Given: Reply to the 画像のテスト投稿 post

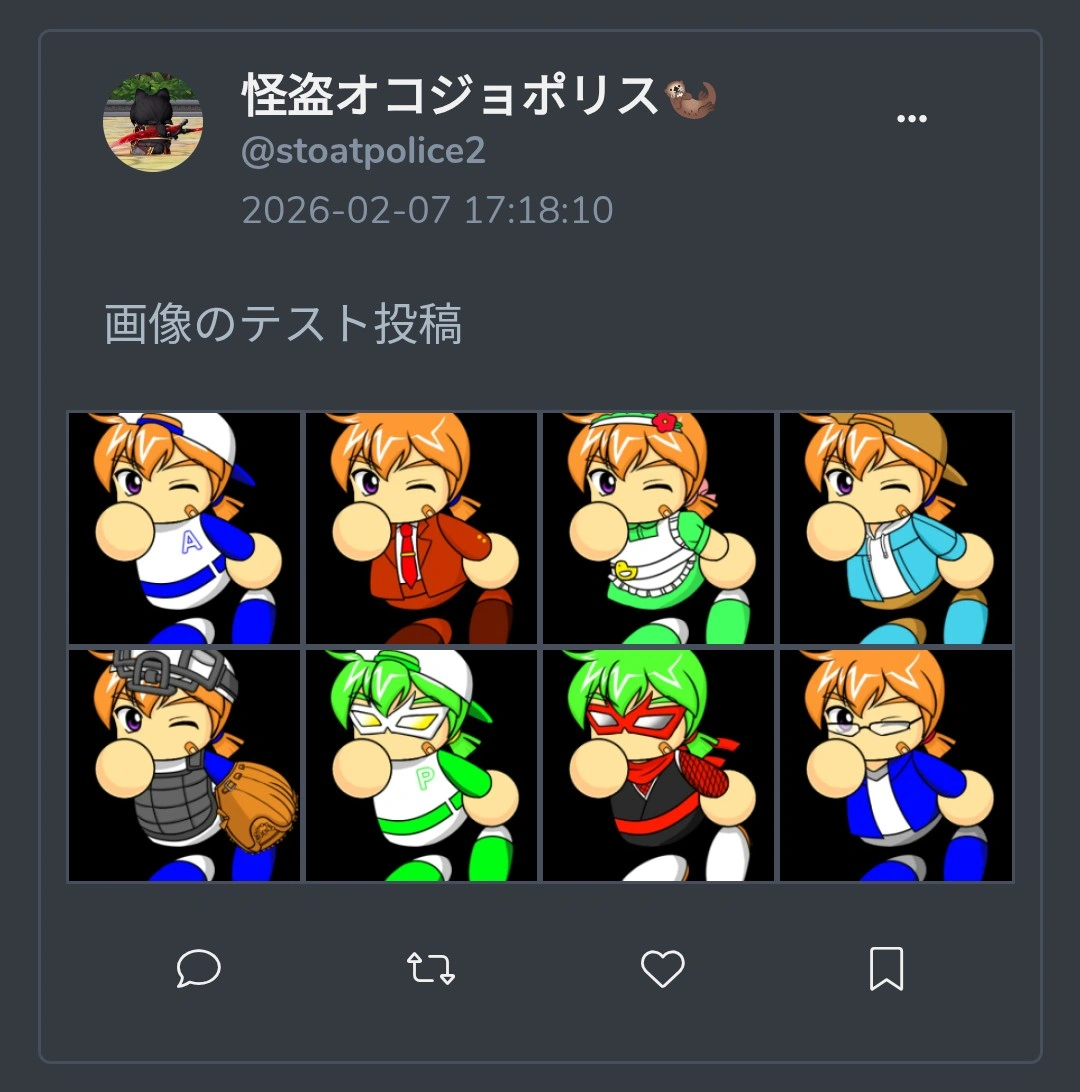Looking at the screenshot, I should (x=198, y=968).
